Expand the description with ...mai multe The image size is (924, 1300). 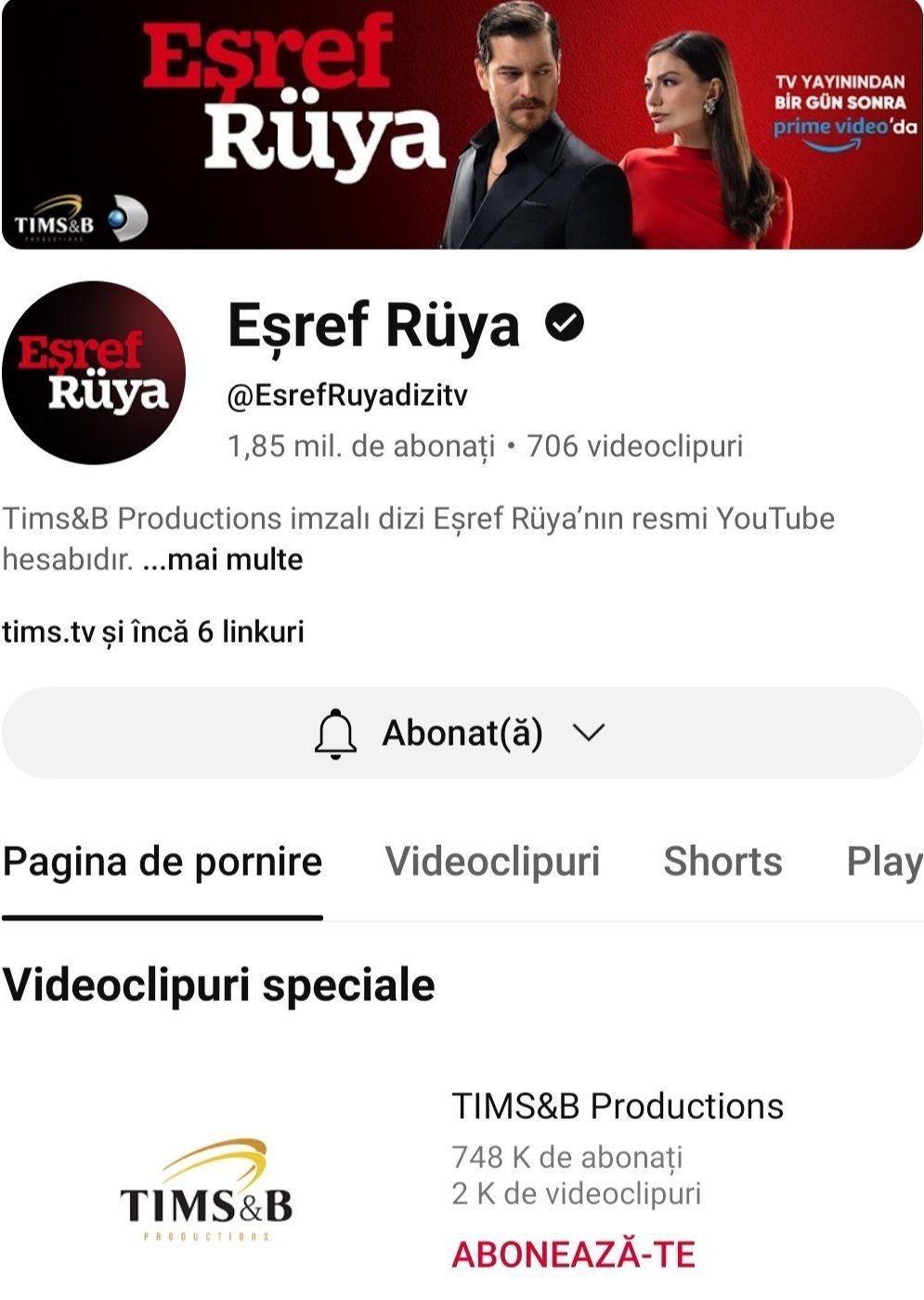[223, 560]
